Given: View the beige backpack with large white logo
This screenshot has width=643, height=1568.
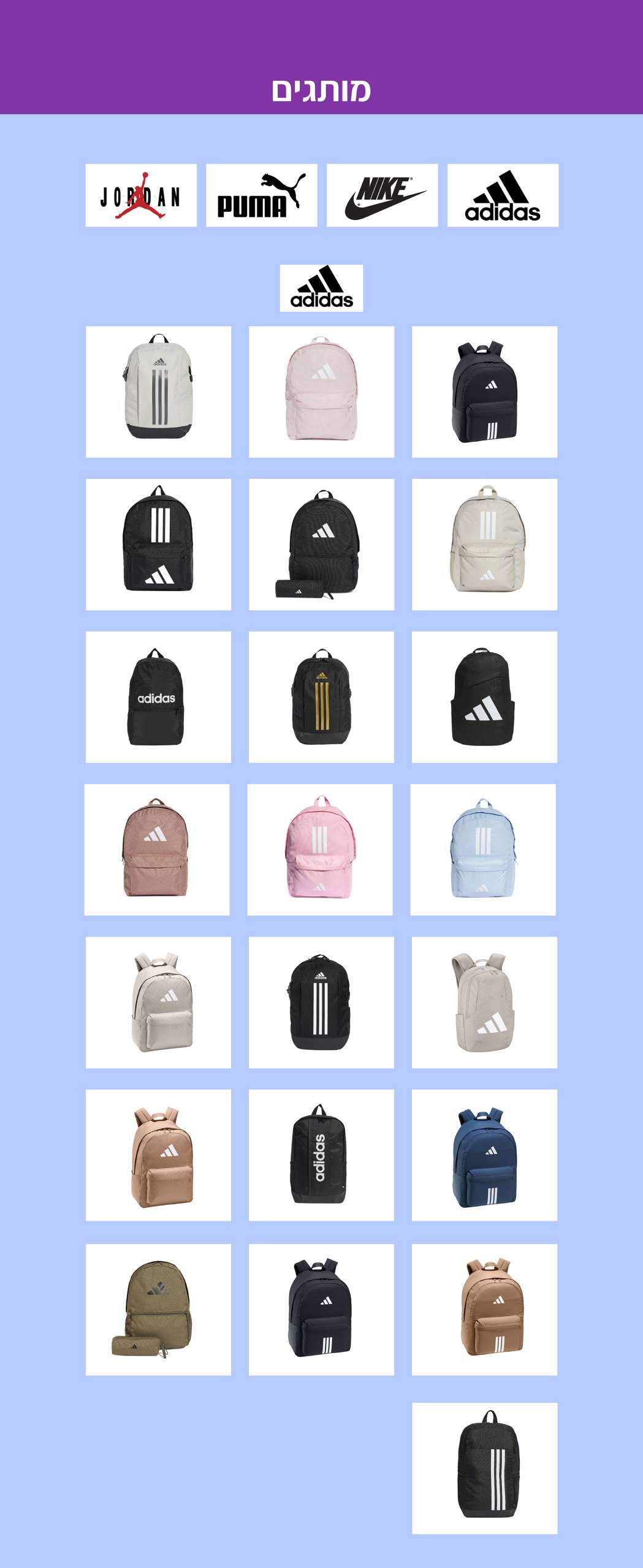Looking at the screenshot, I should point(484,1003).
